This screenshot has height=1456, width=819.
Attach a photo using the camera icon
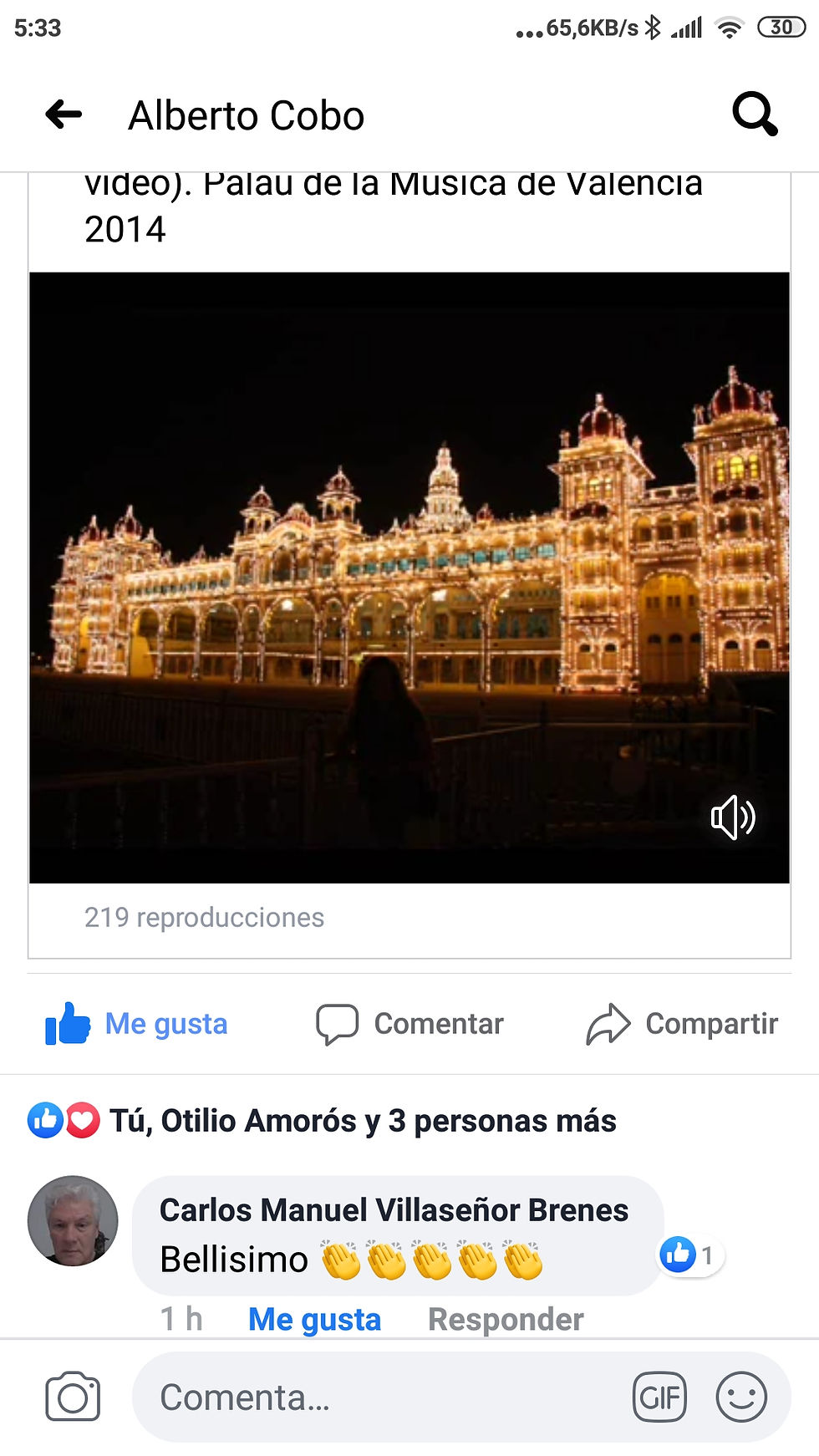tap(73, 1396)
